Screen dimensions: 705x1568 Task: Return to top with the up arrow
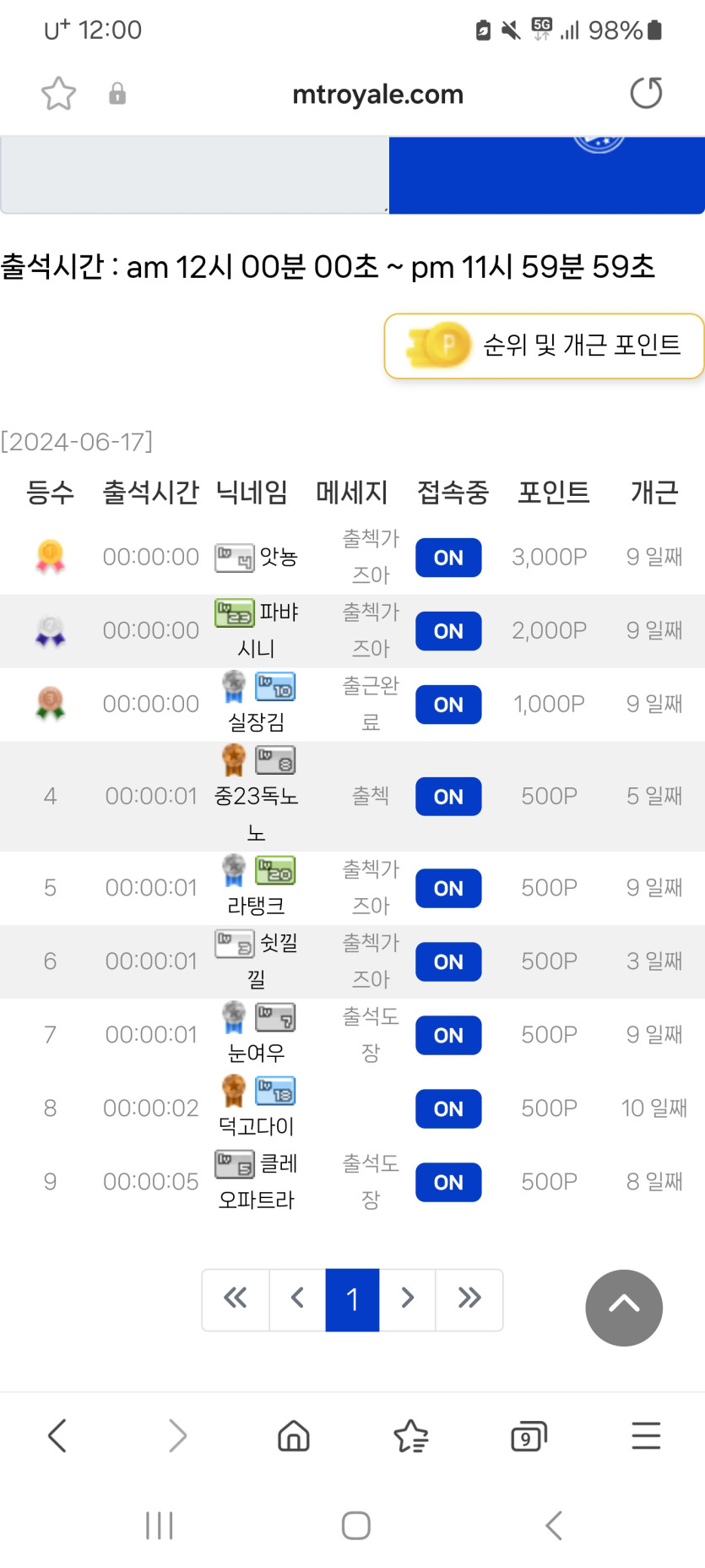[x=624, y=1307]
